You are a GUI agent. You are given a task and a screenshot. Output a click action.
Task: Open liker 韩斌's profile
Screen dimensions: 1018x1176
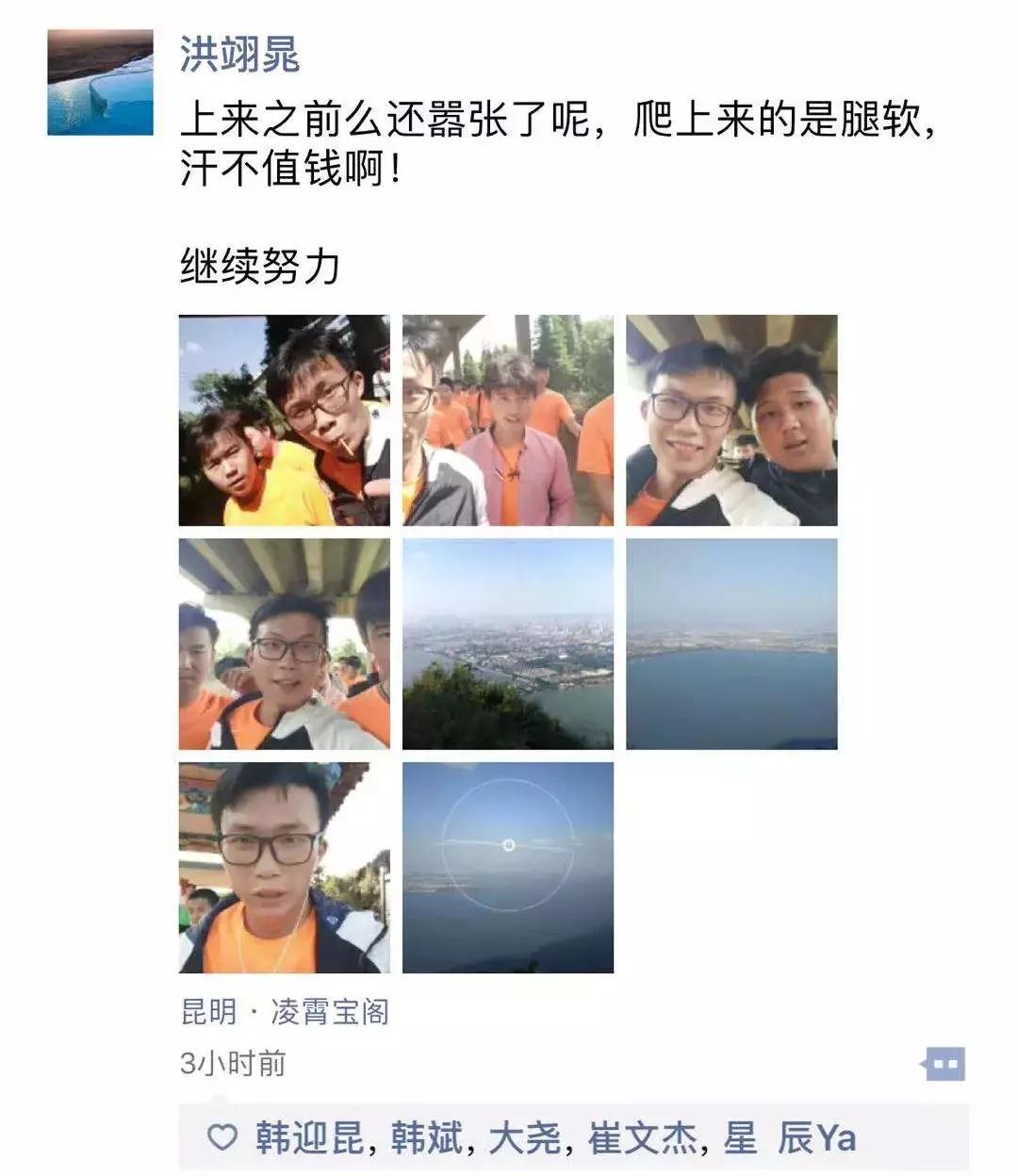pos(427,1138)
